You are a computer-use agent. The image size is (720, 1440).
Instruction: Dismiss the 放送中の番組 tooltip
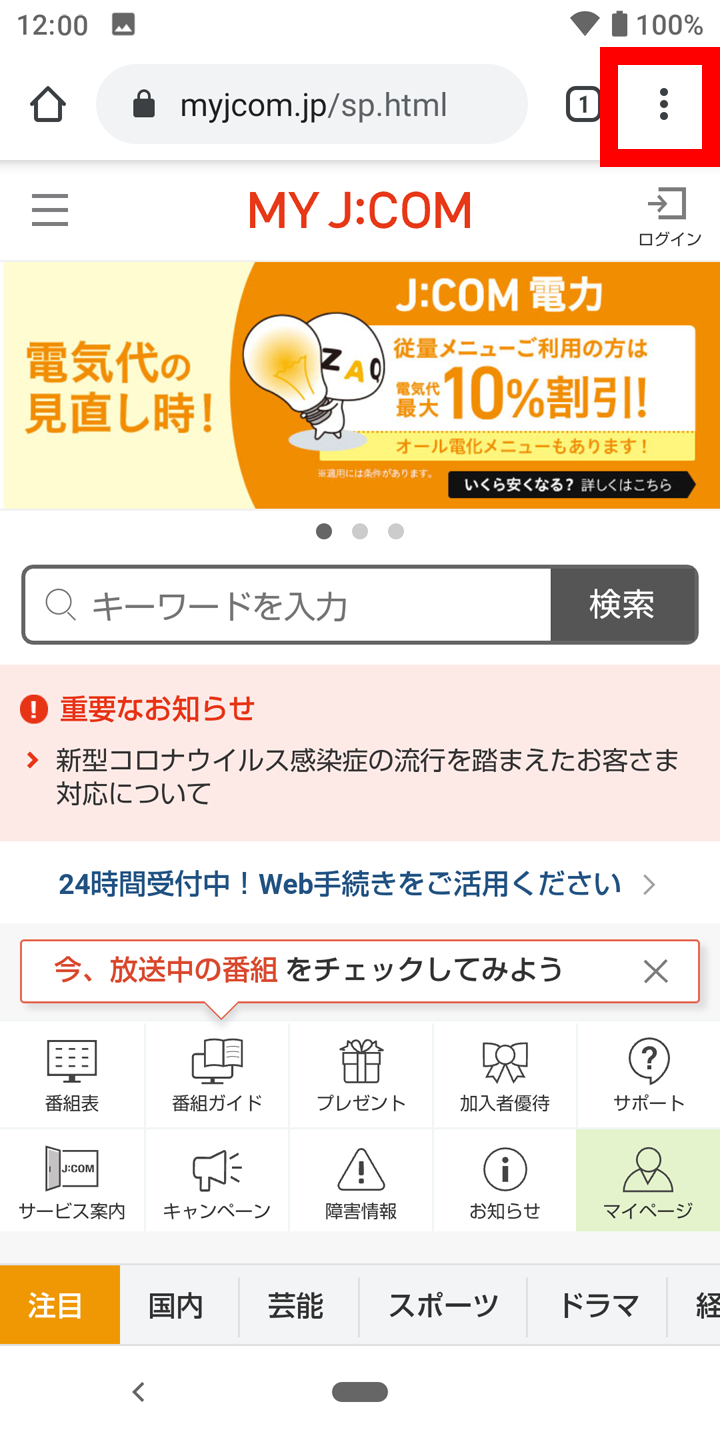coord(655,971)
